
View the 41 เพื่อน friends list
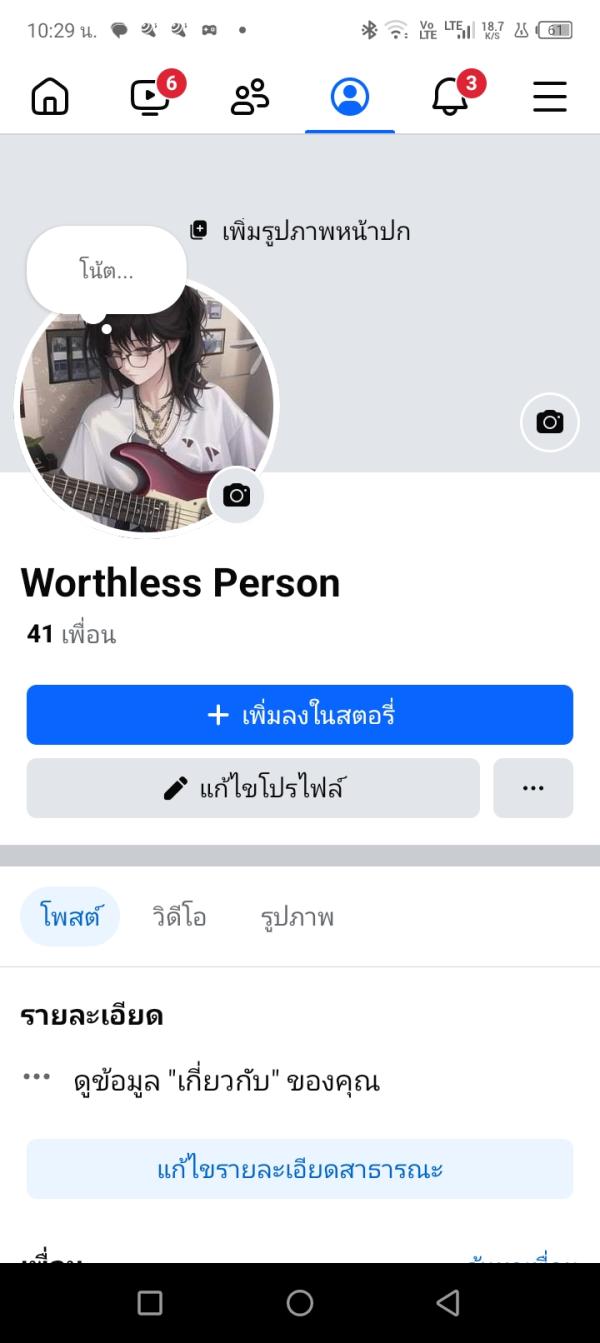71,634
